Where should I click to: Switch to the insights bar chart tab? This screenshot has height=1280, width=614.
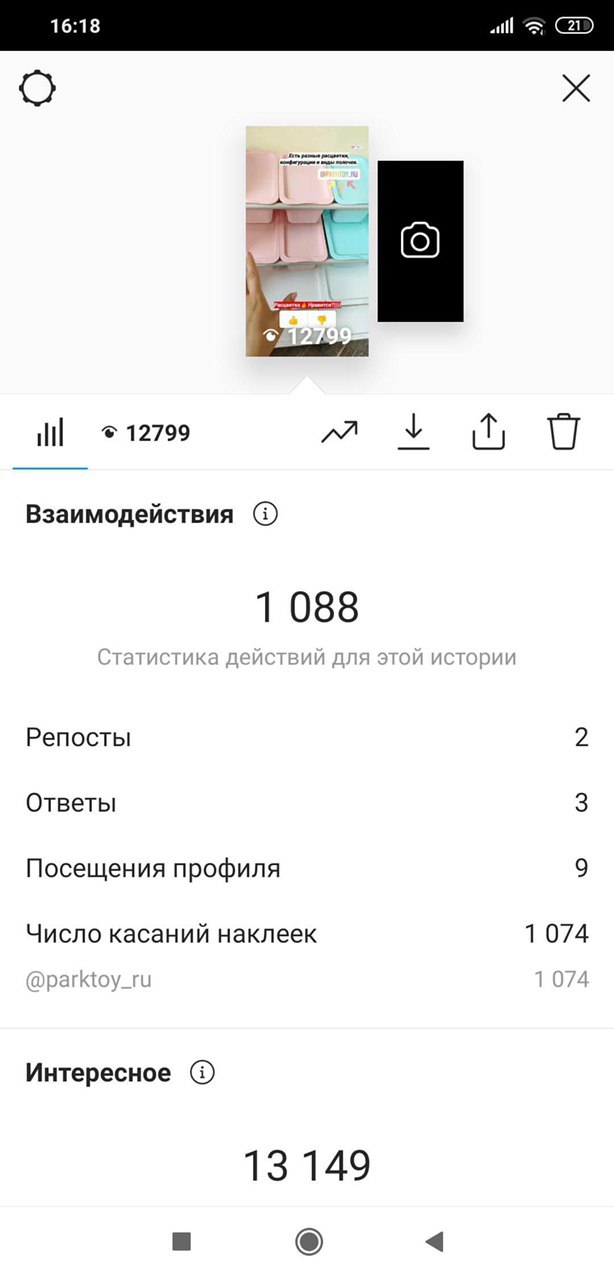[50, 433]
